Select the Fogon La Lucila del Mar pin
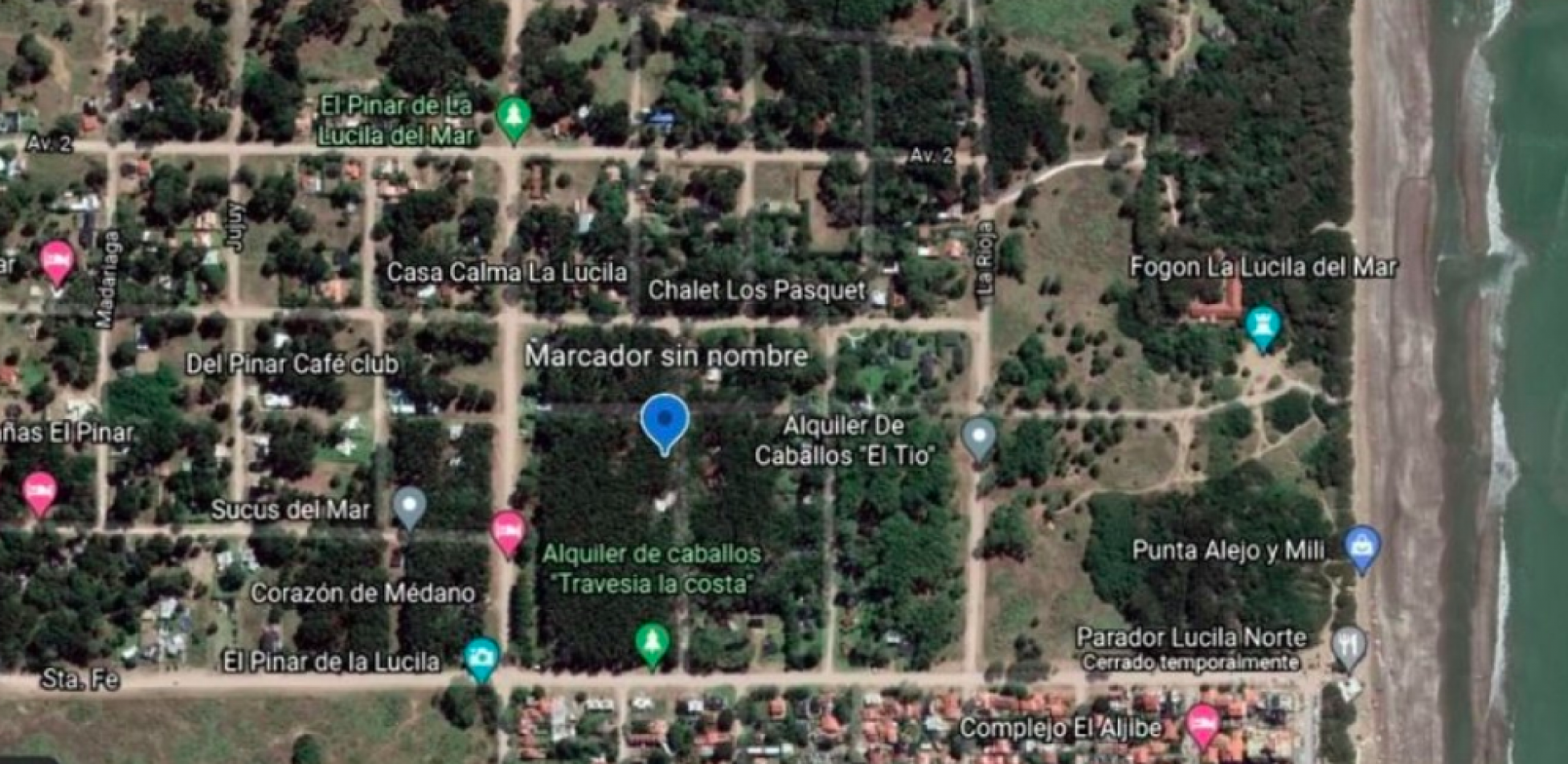This screenshot has width=1568, height=764. point(1262,325)
